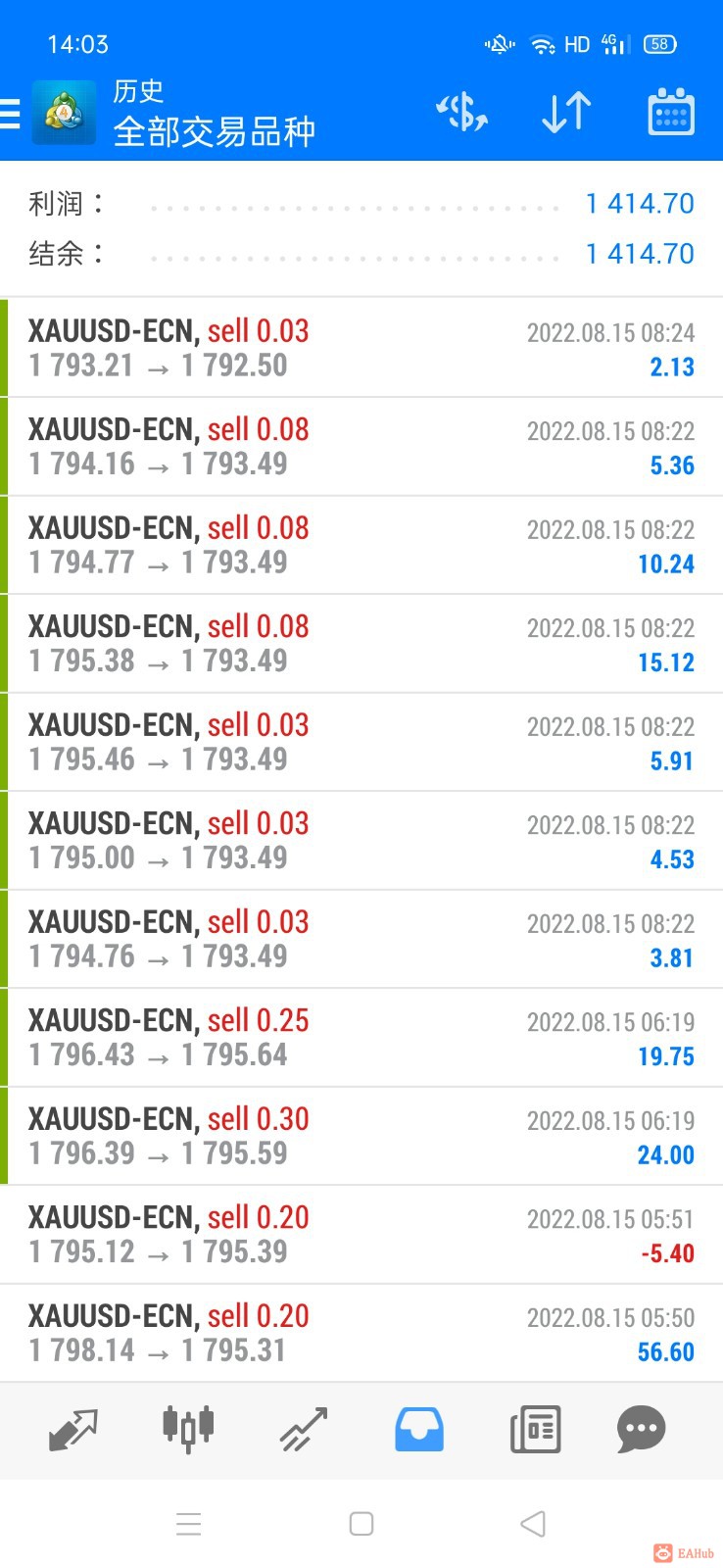The image size is (723, 1568).
Task: Change the history sort order
Action: (566, 113)
